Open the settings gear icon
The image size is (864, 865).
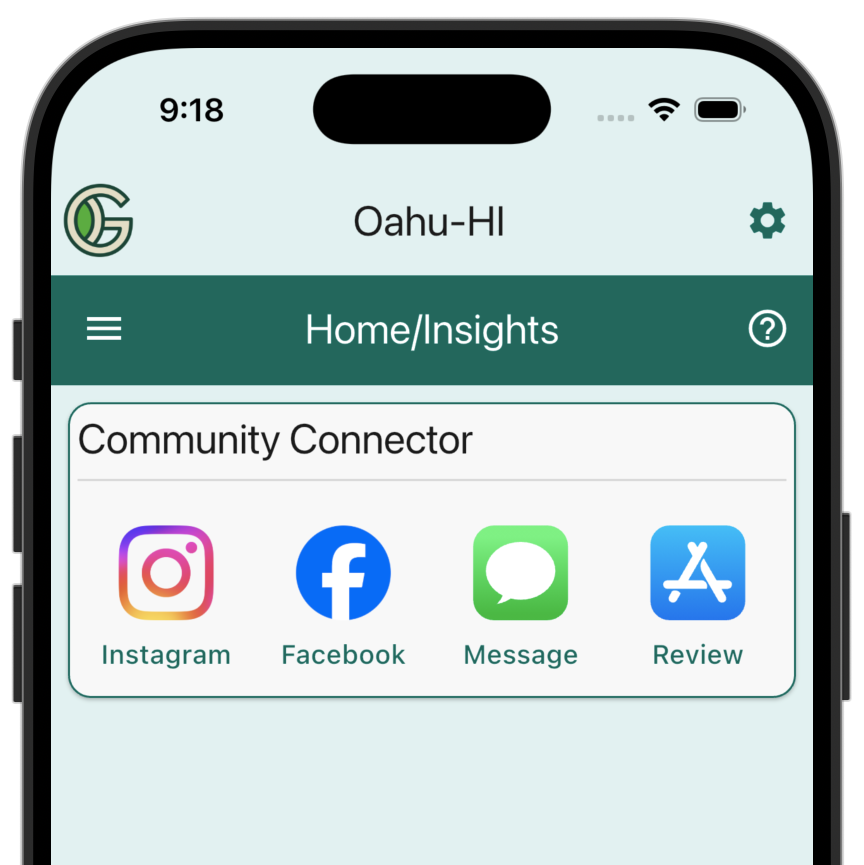(x=767, y=220)
